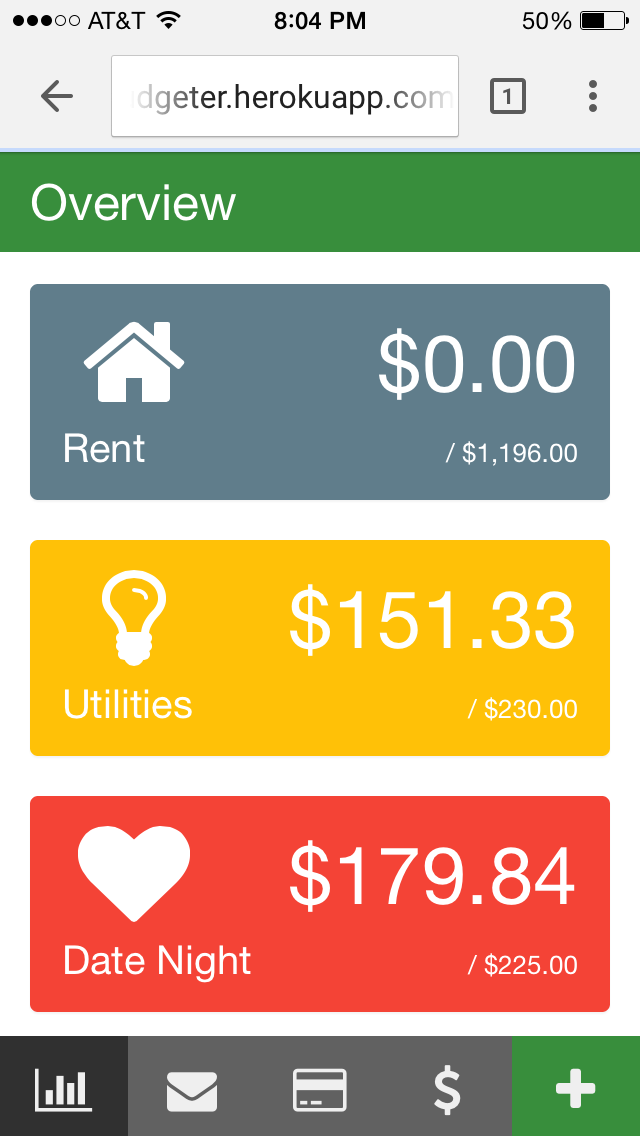The image size is (640, 1136).
Task: Open the Date Night budget card
Action: [320, 903]
